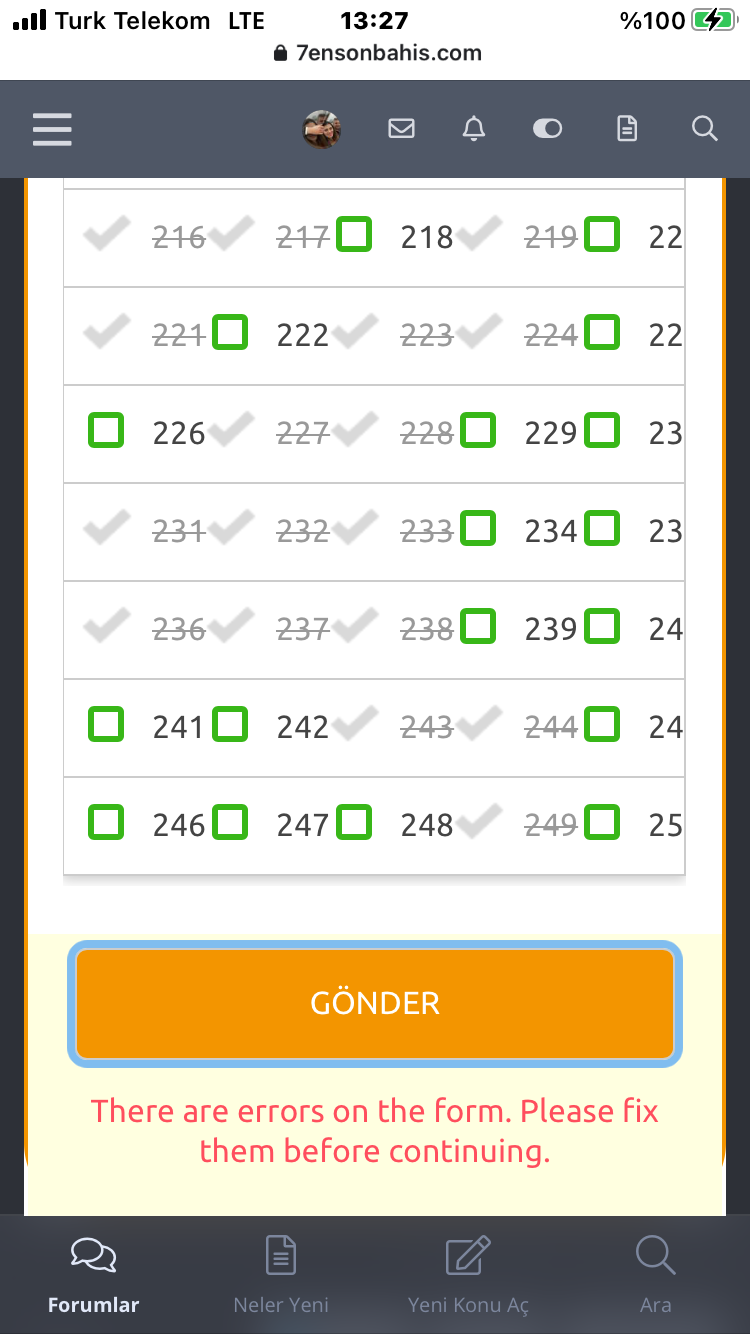Viewport: 750px width, 1334px height.
Task: Open the profile avatar menu
Action: [x=322, y=129]
